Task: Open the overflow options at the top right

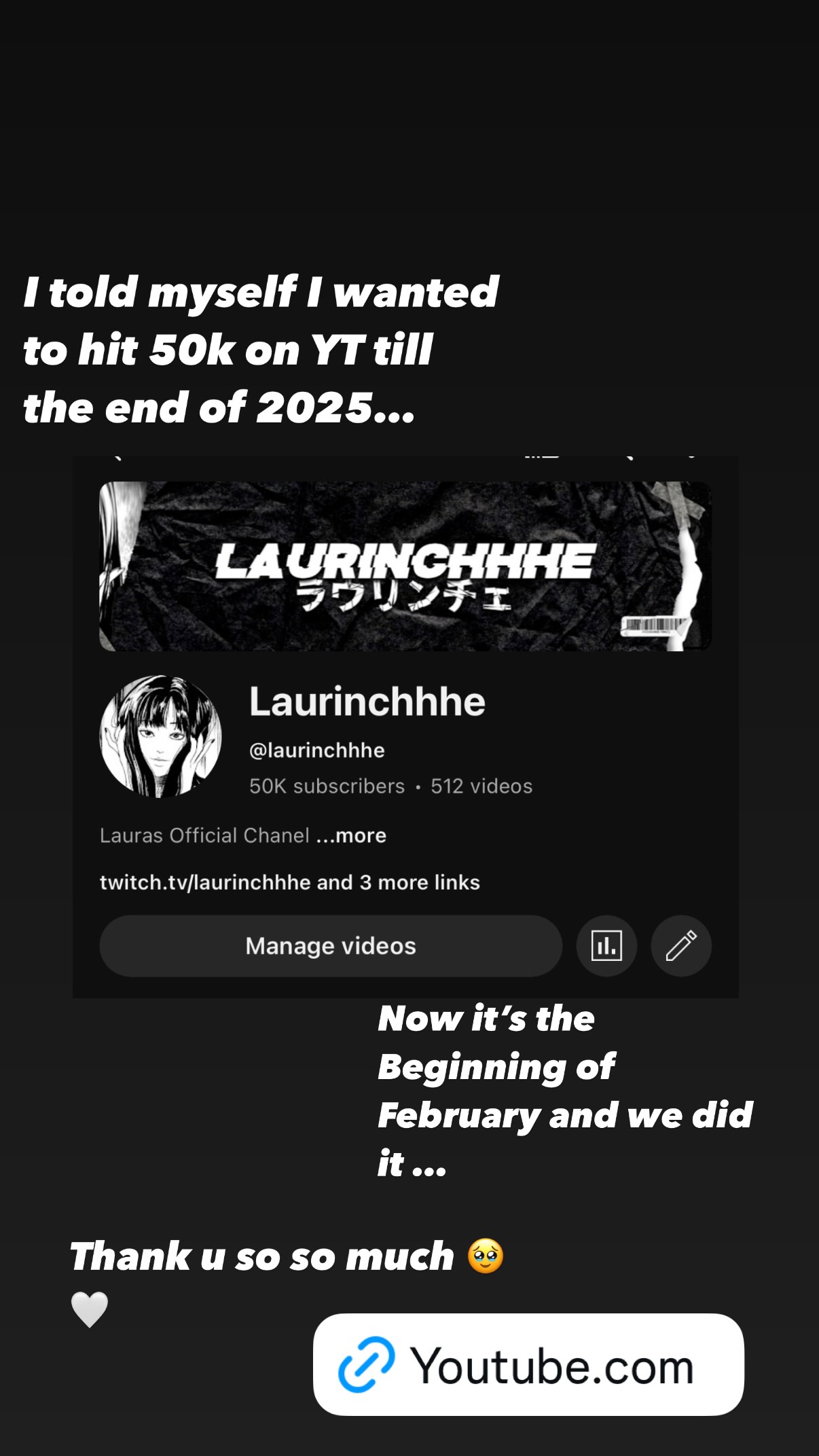Action: pos(693,456)
